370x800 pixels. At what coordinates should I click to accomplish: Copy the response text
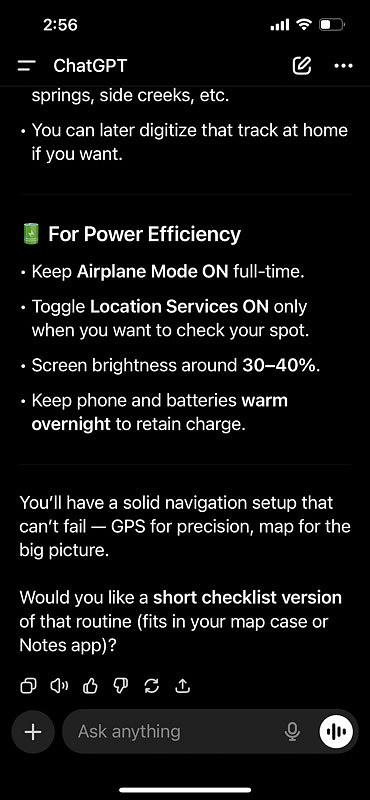(x=28, y=686)
